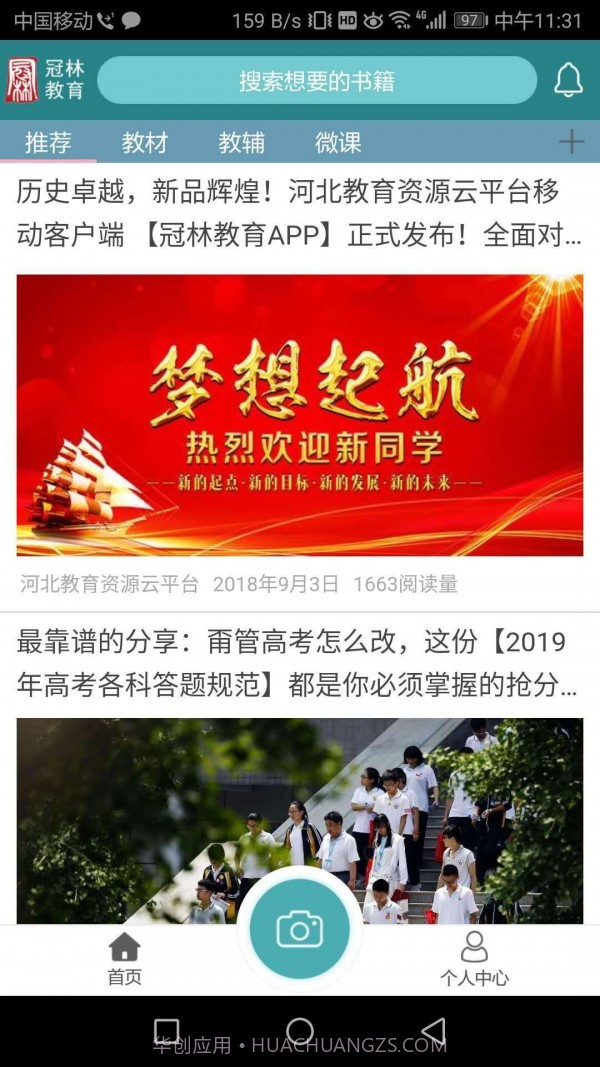Tap the system back button
Screen dimensions: 600x1067
[432, 1031]
